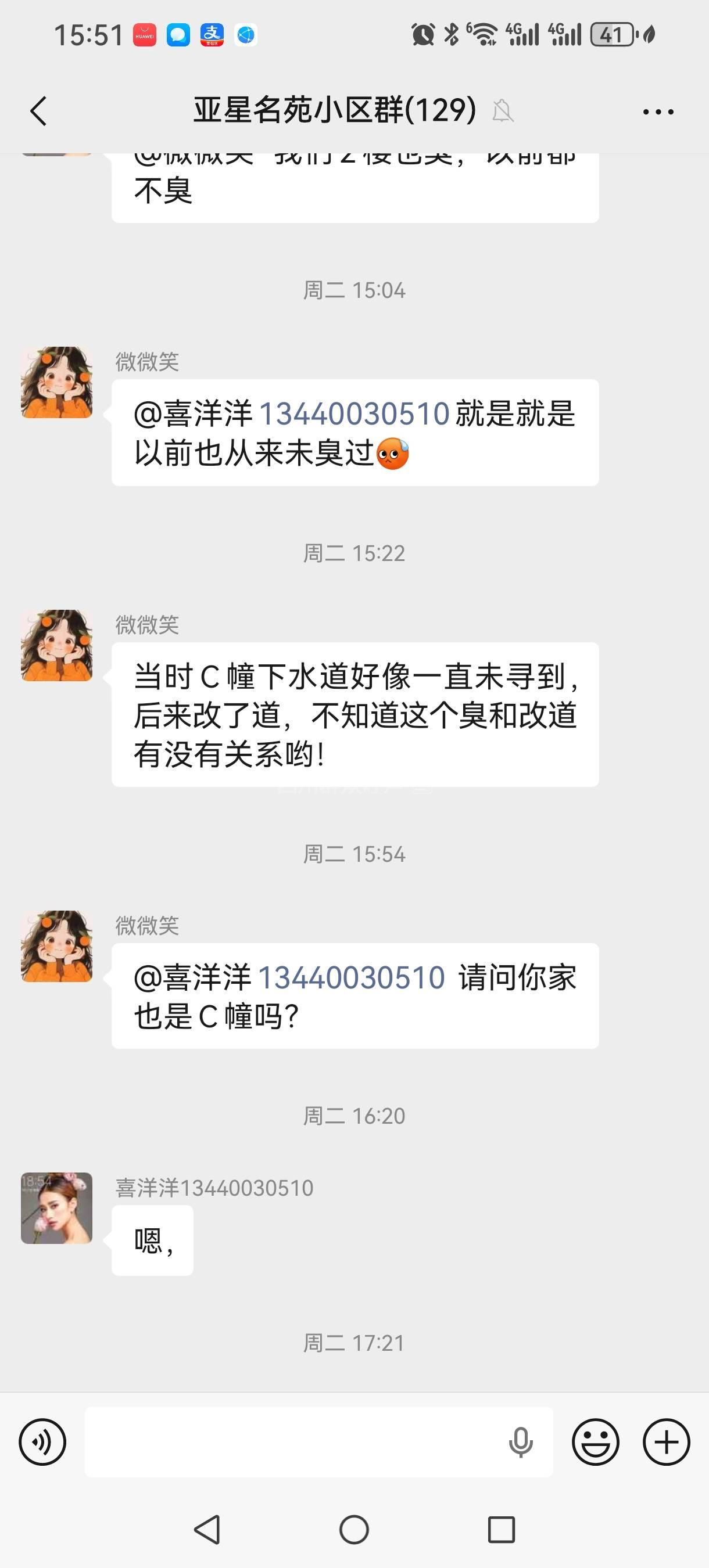The width and height of the screenshot is (709, 1568).
Task: Tap the message text input field
Action: point(292,1441)
